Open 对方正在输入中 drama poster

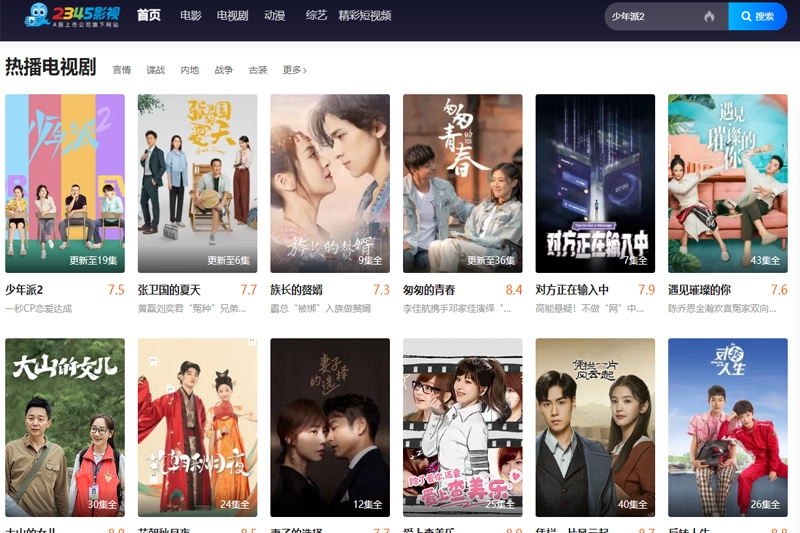(x=595, y=183)
